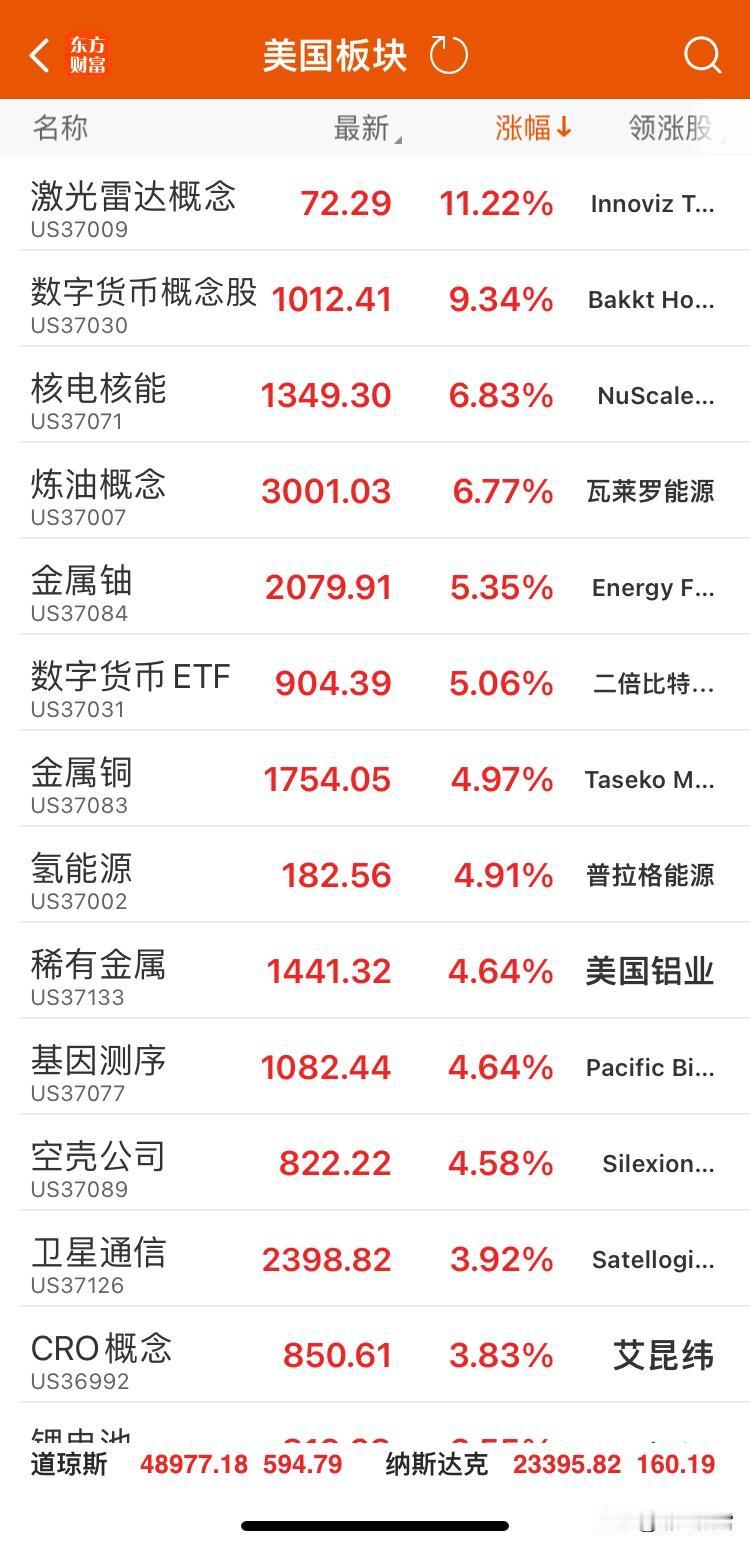The height and width of the screenshot is (1547, 750).
Task: Open the 数字货币 ETF sector row
Action: point(375,683)
